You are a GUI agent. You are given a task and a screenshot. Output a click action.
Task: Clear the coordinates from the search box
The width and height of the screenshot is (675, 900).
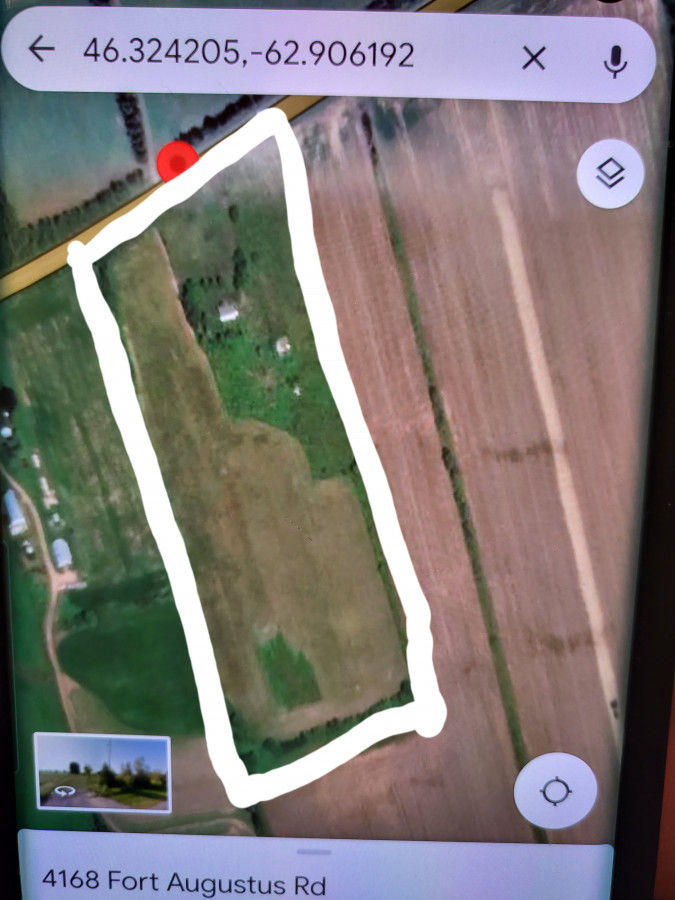tap(534, 58)
